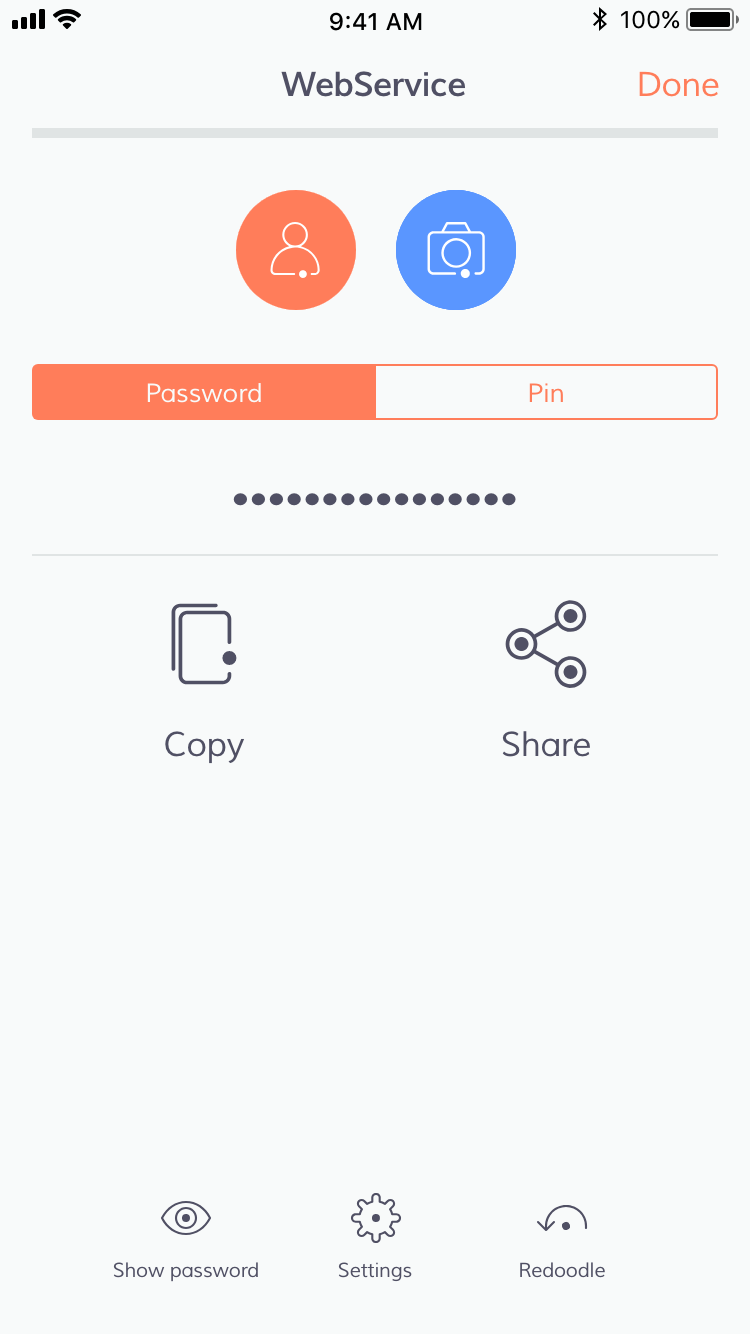Switch to the Pin segment
This screenshot has height=1334, width=750.
(546, 392)
